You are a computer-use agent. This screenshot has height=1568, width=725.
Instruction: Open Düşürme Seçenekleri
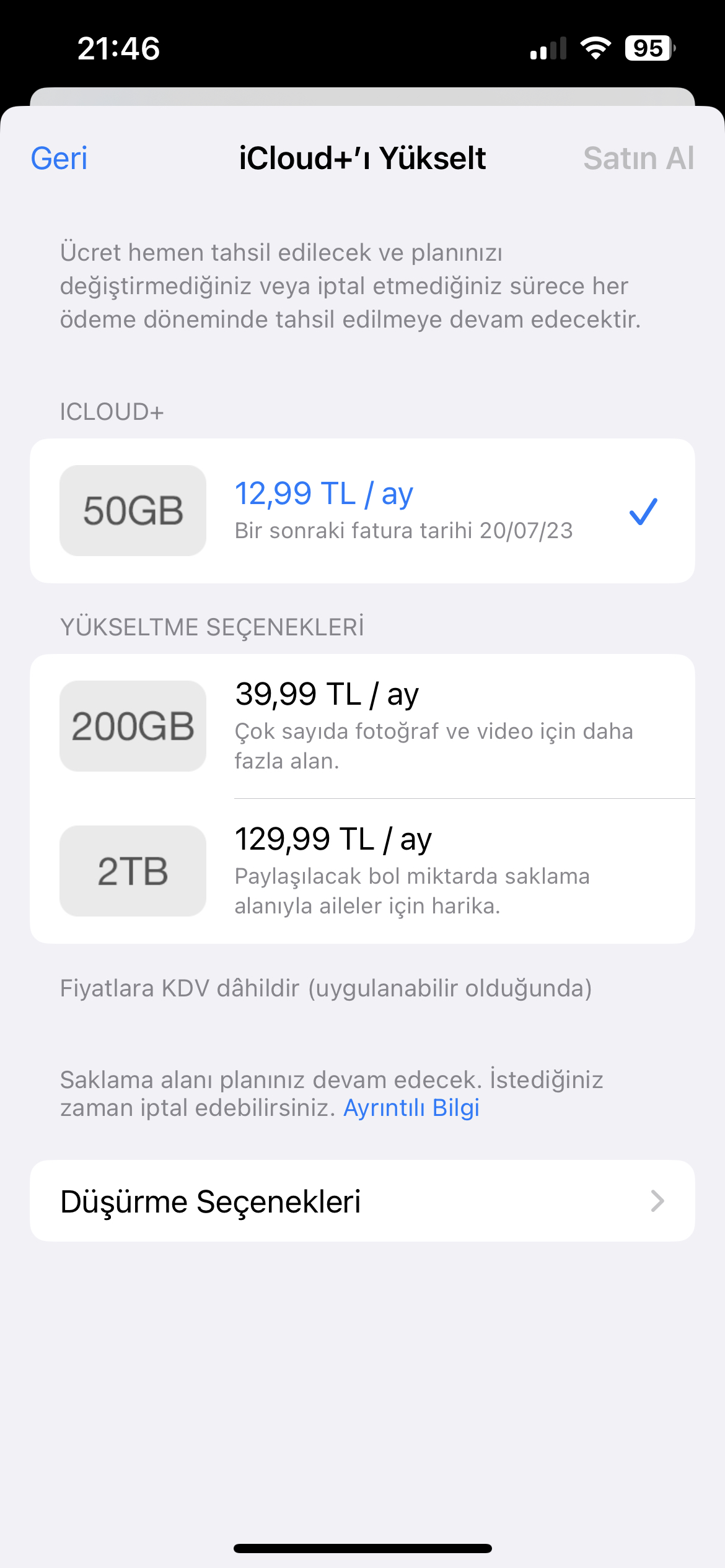(362, 1201)
